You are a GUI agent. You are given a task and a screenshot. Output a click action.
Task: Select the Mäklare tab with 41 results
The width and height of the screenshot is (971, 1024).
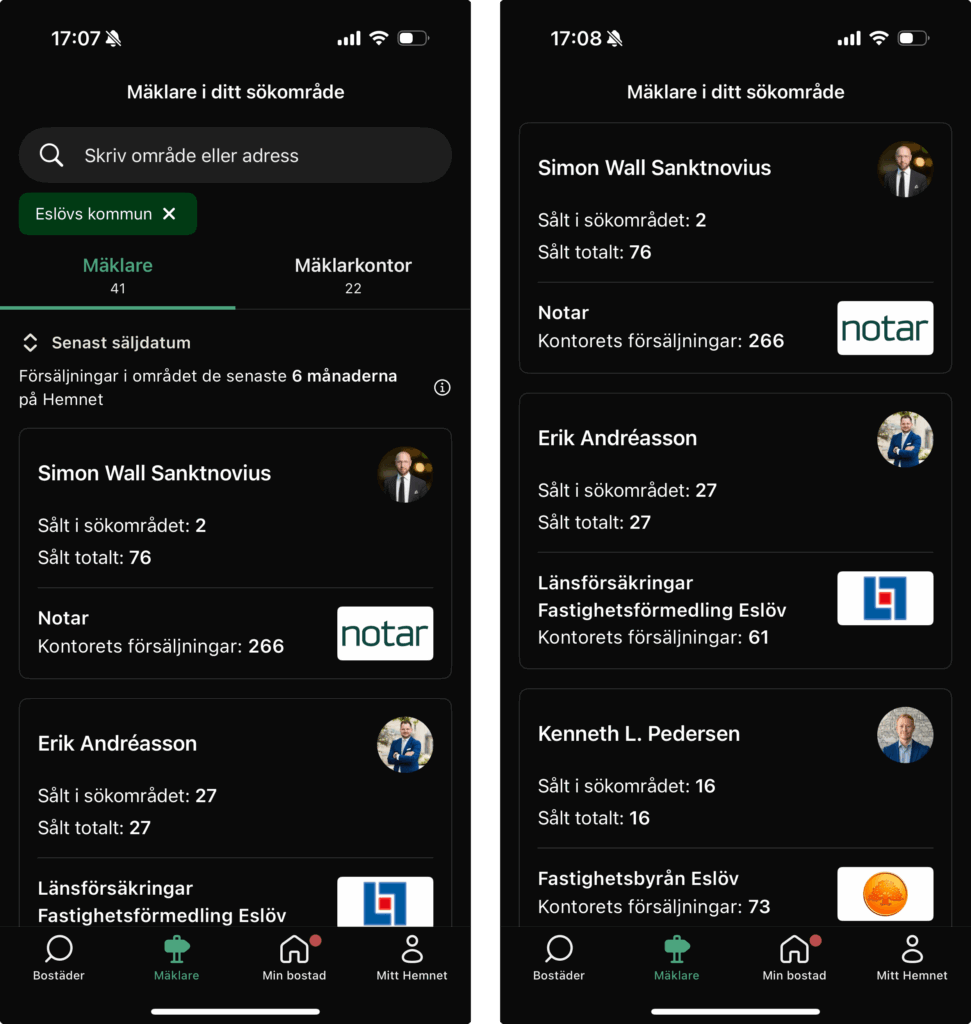[x=118, y=275]
